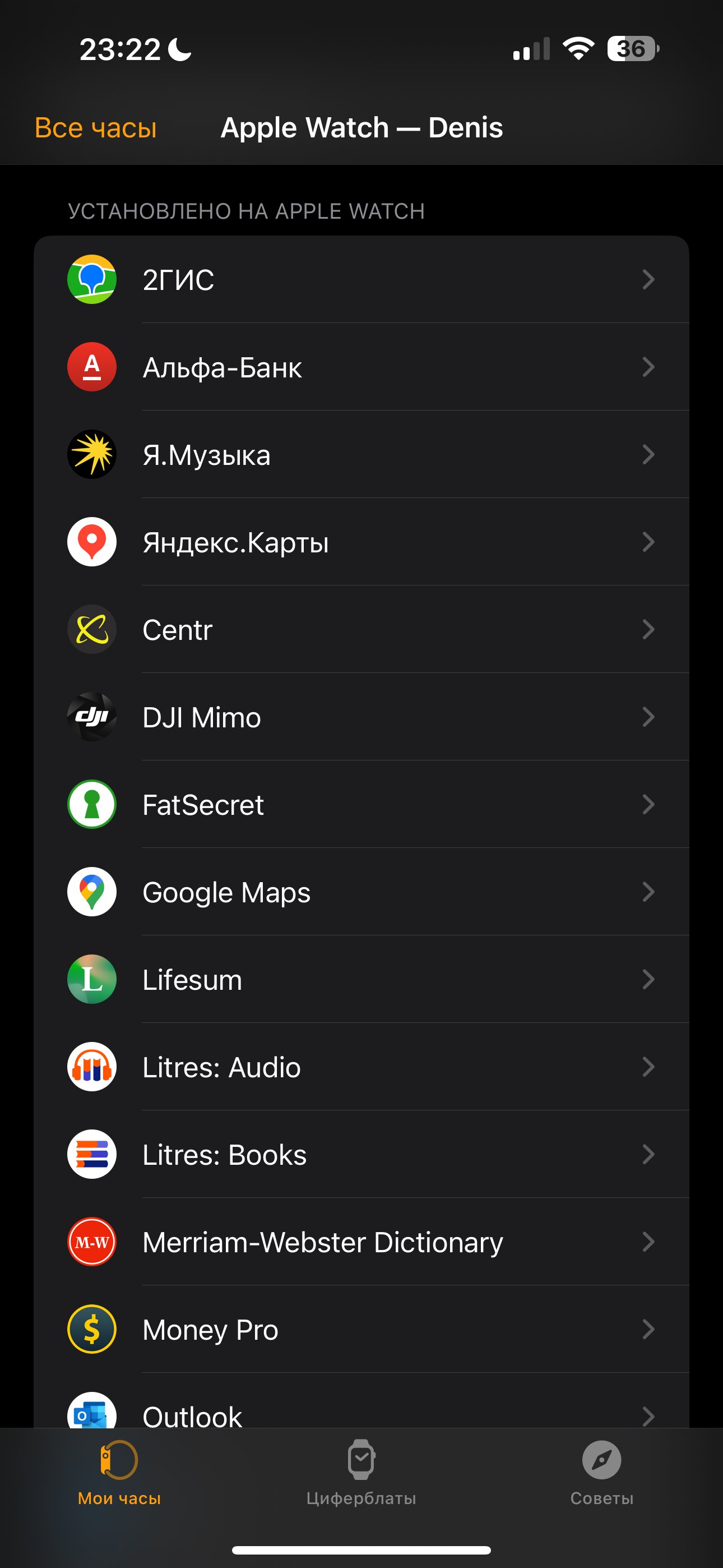
Task: Select Я.Музыка in the list
Action: 361,455
